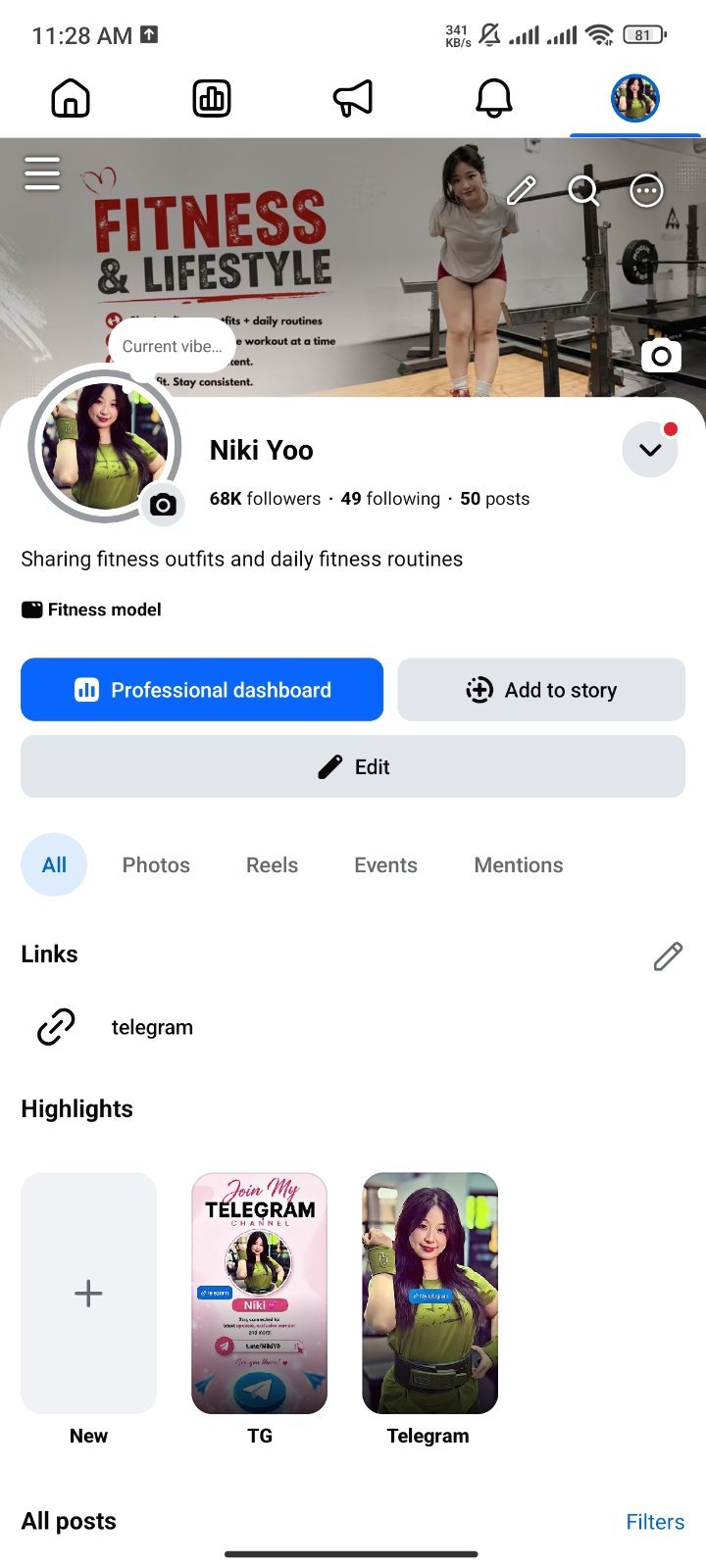This screenshot has width=706, height=1568.
Task: Open Filters for all posts
Action: coord(655,1522)
